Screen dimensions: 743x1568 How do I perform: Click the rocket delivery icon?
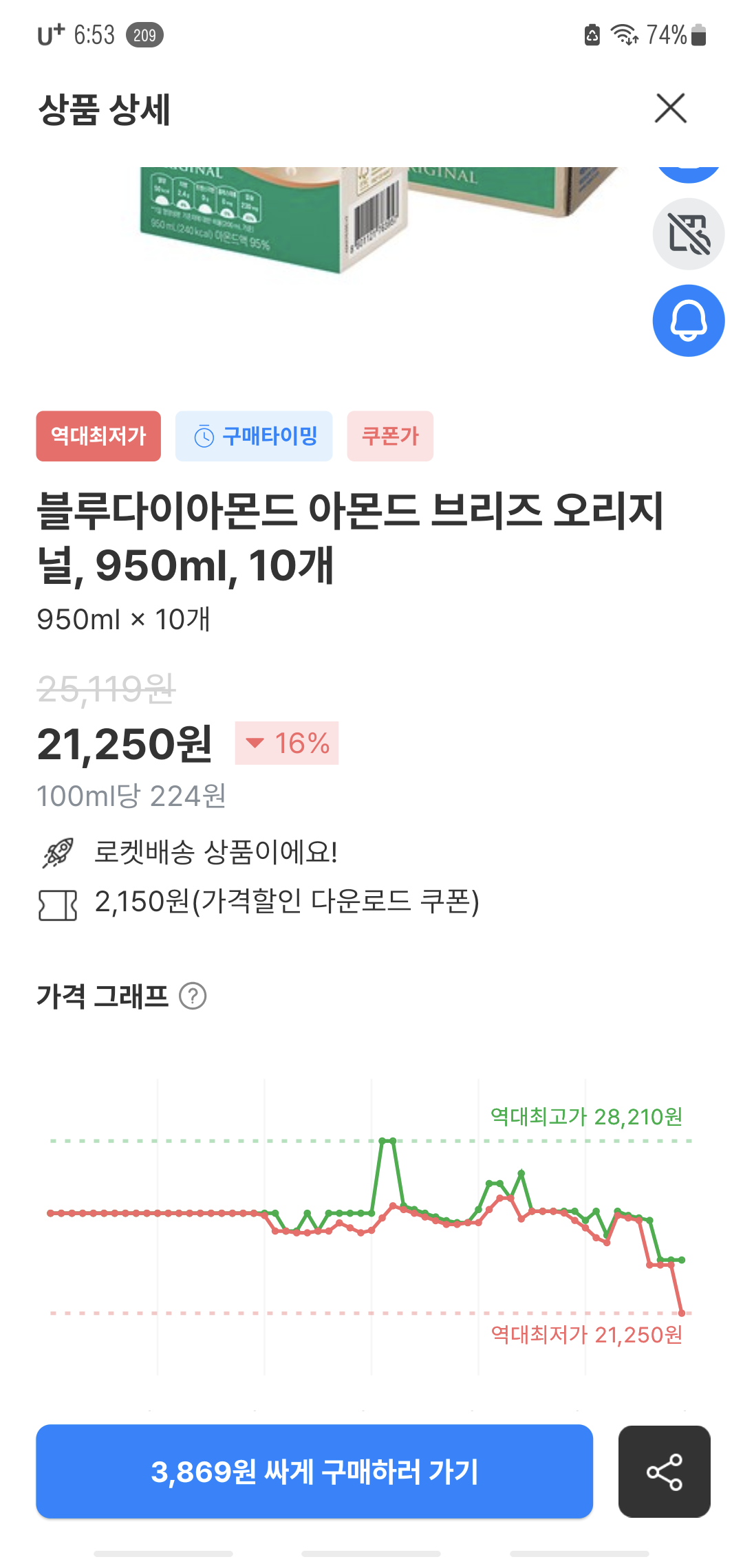tap(59, 853)
